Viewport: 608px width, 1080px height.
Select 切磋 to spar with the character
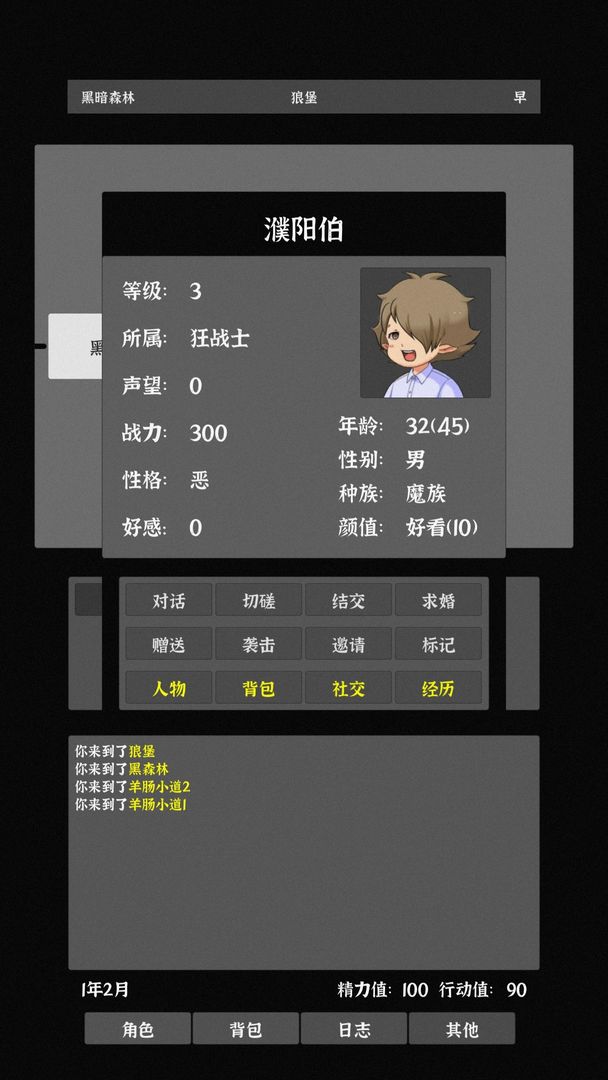pyautogui.click(x=259, y=600)
